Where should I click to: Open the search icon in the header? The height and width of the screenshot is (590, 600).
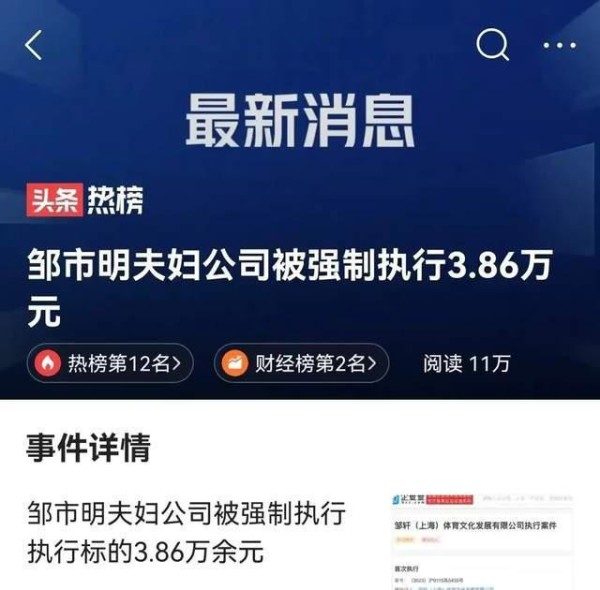point(492,44)
